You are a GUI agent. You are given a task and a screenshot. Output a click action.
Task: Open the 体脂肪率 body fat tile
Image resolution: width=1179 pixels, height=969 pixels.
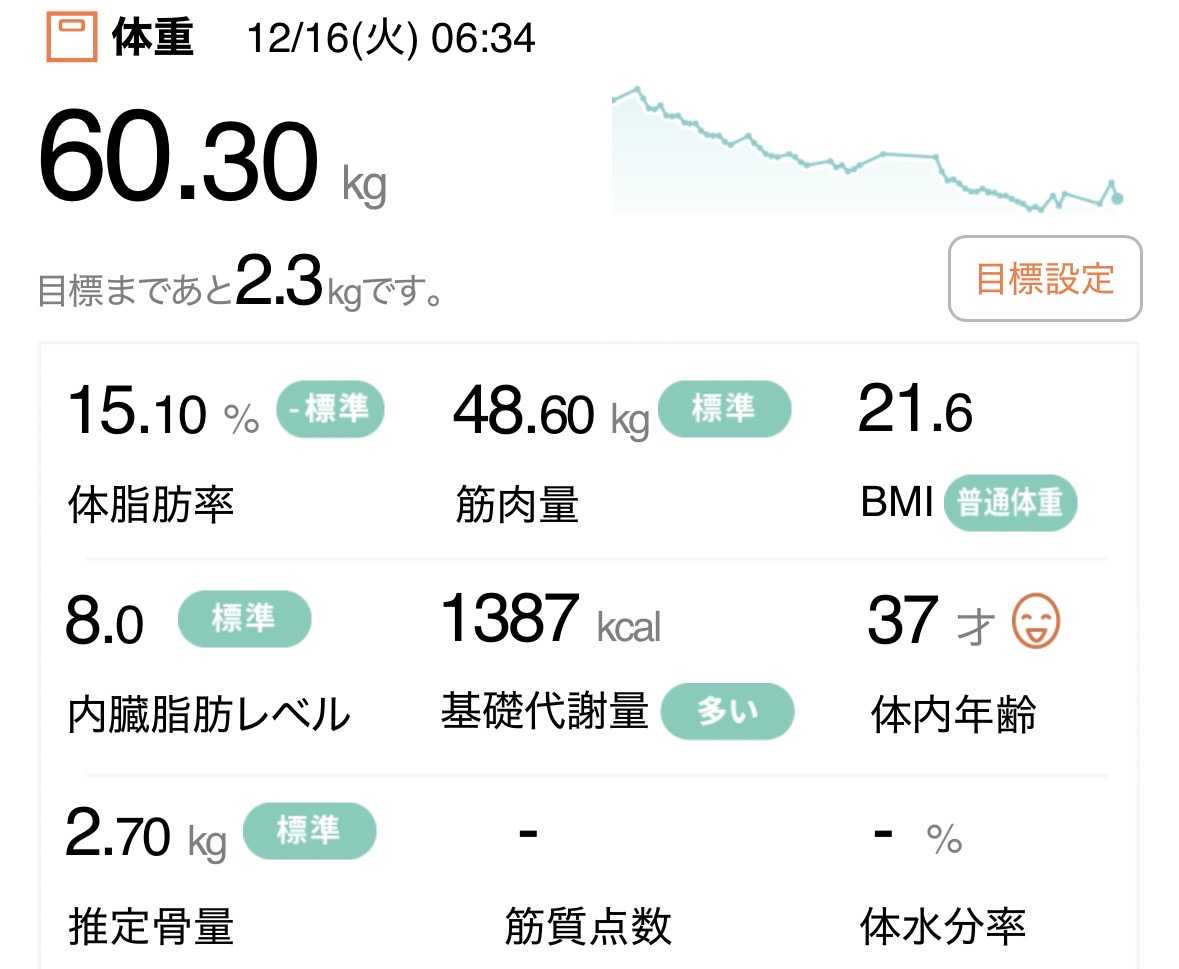(225, 453)
